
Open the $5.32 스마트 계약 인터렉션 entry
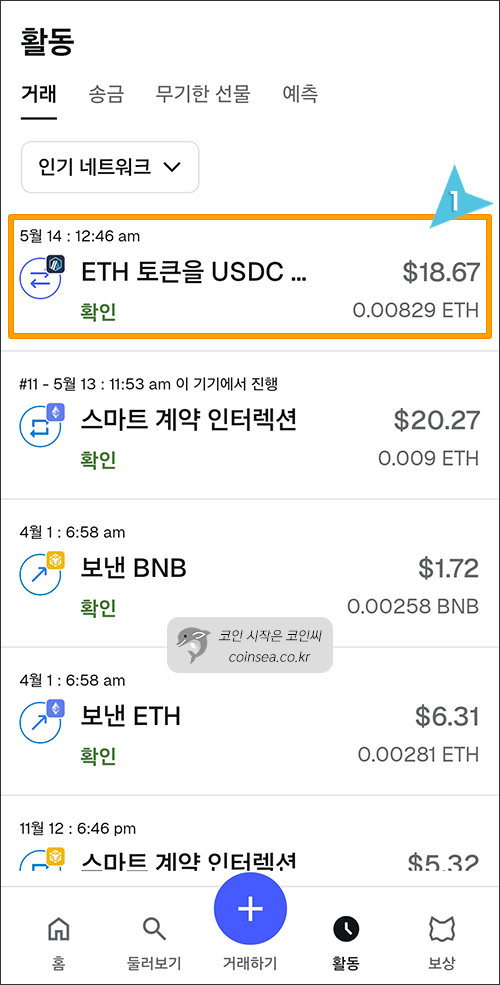[250, 841]
